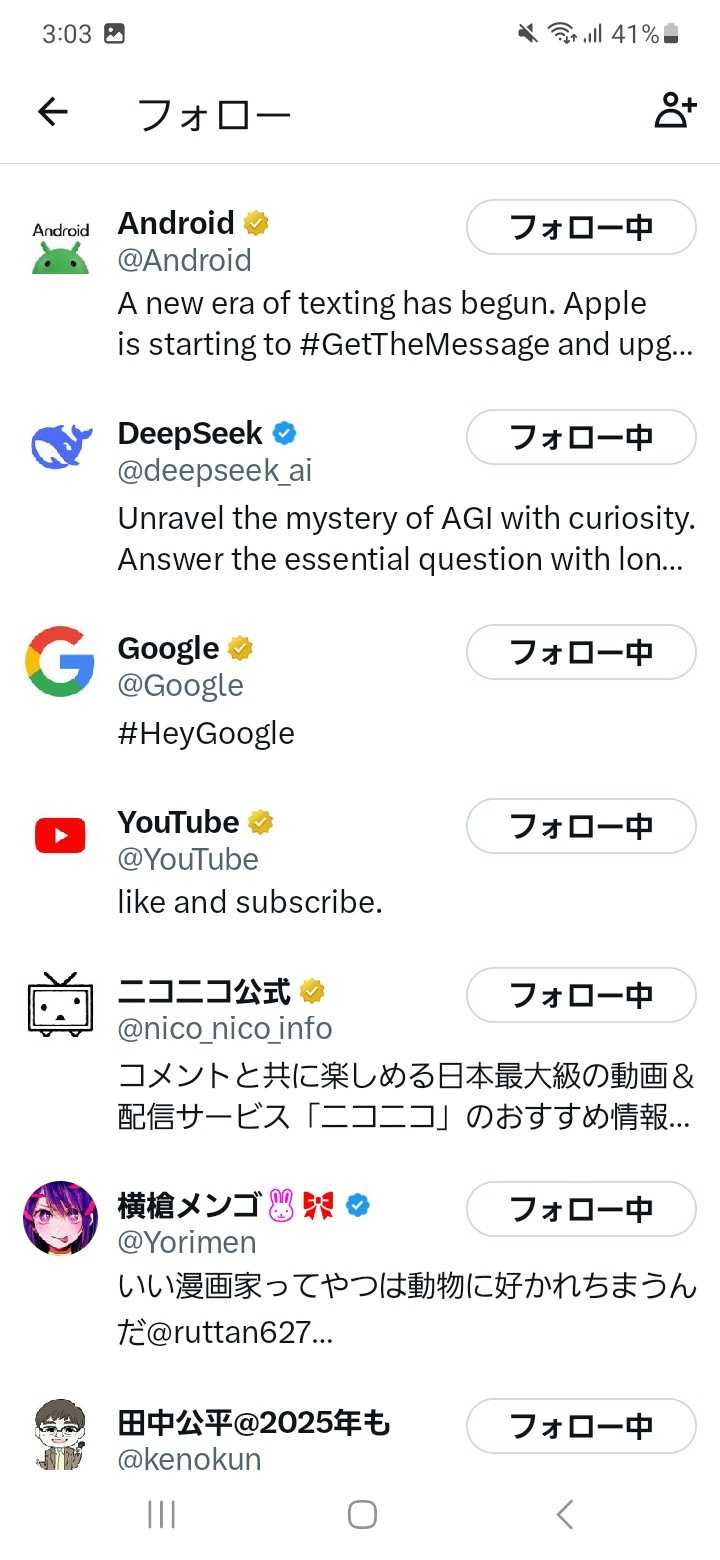This screenshot has width=720, height=1560.
Task: Go back using the top arrow
Action: (x=52, y=112)
